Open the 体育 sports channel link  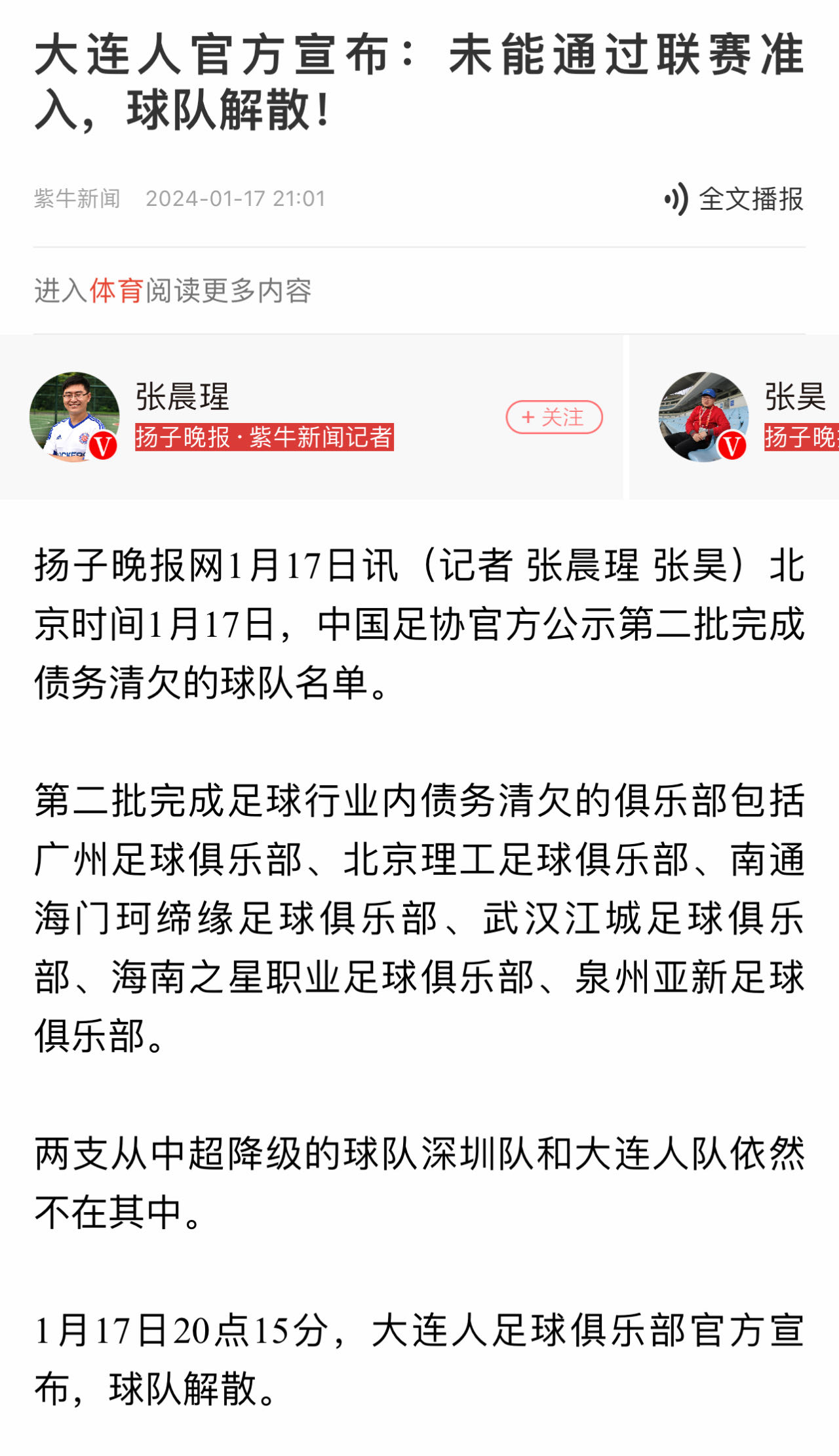tap(116, 291)
